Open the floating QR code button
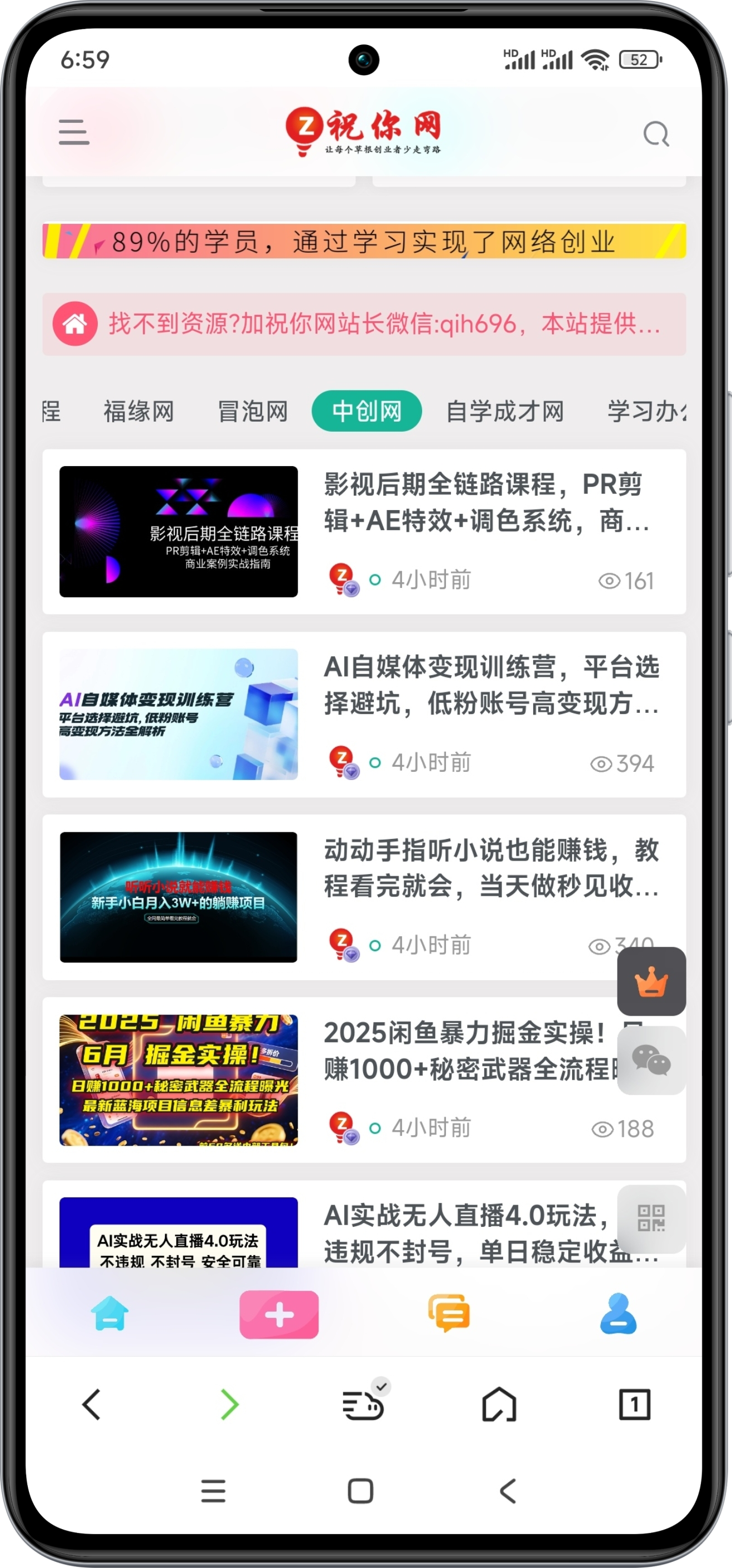The width and height of the screenshot is (732, 1568). [651, 1219]
